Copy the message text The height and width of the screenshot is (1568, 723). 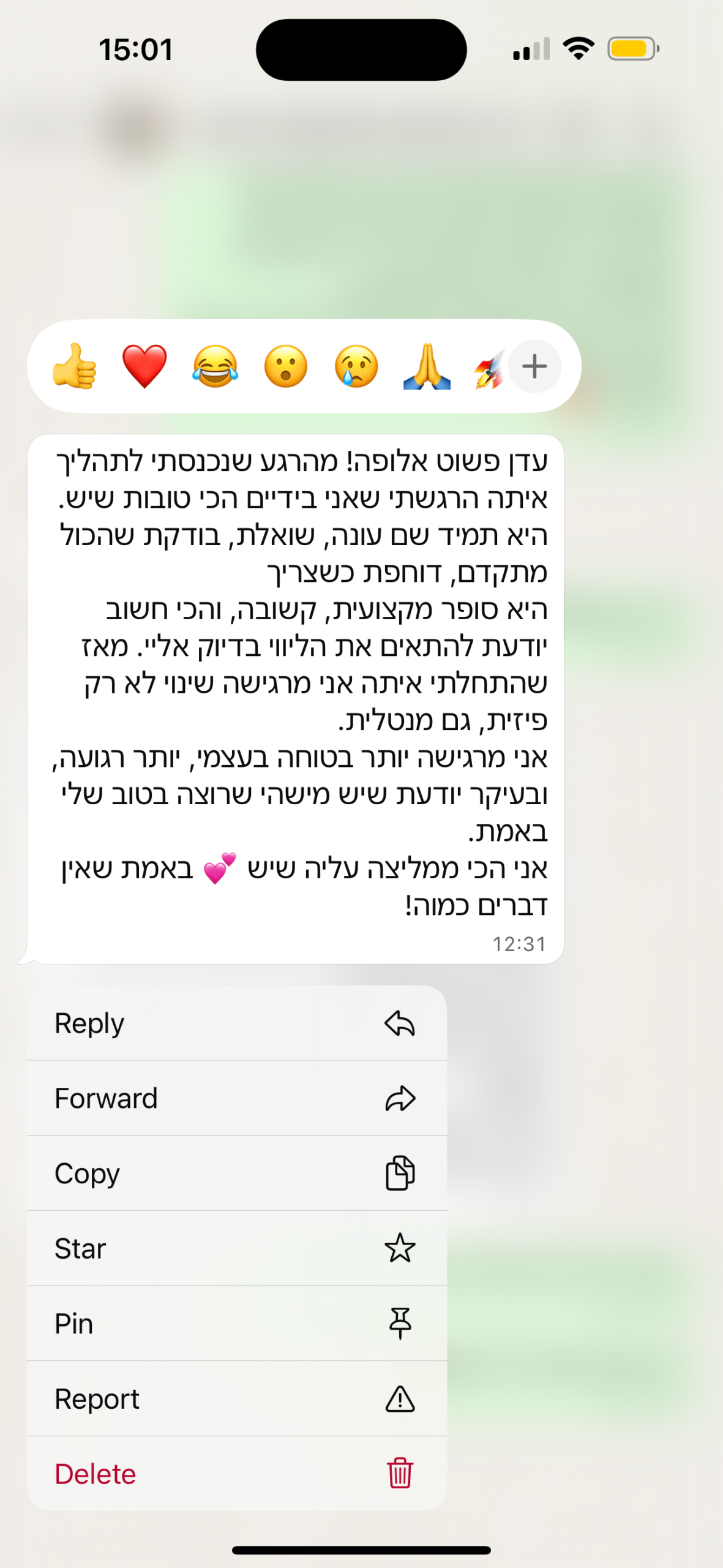(236, 1174)
